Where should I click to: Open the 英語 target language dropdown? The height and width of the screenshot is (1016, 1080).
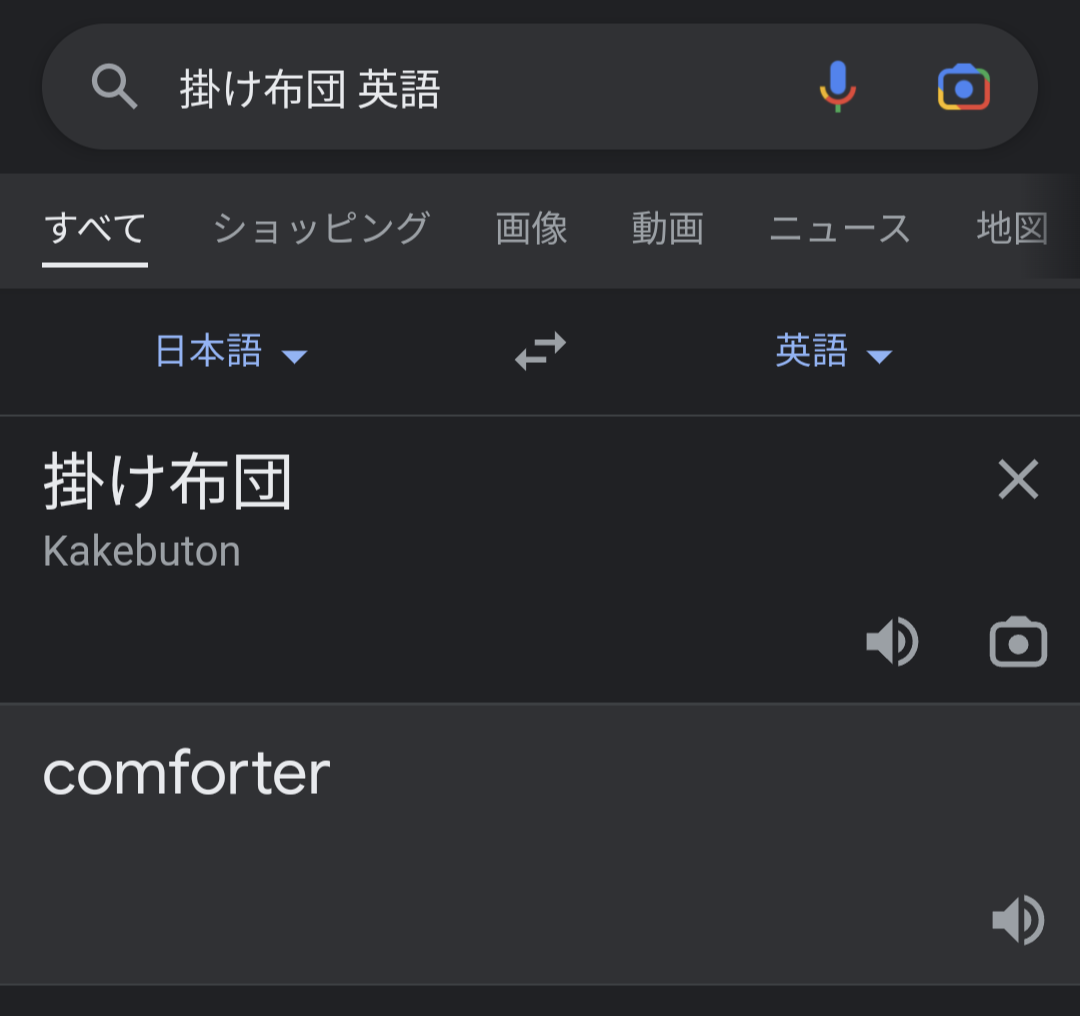[832, 352]
